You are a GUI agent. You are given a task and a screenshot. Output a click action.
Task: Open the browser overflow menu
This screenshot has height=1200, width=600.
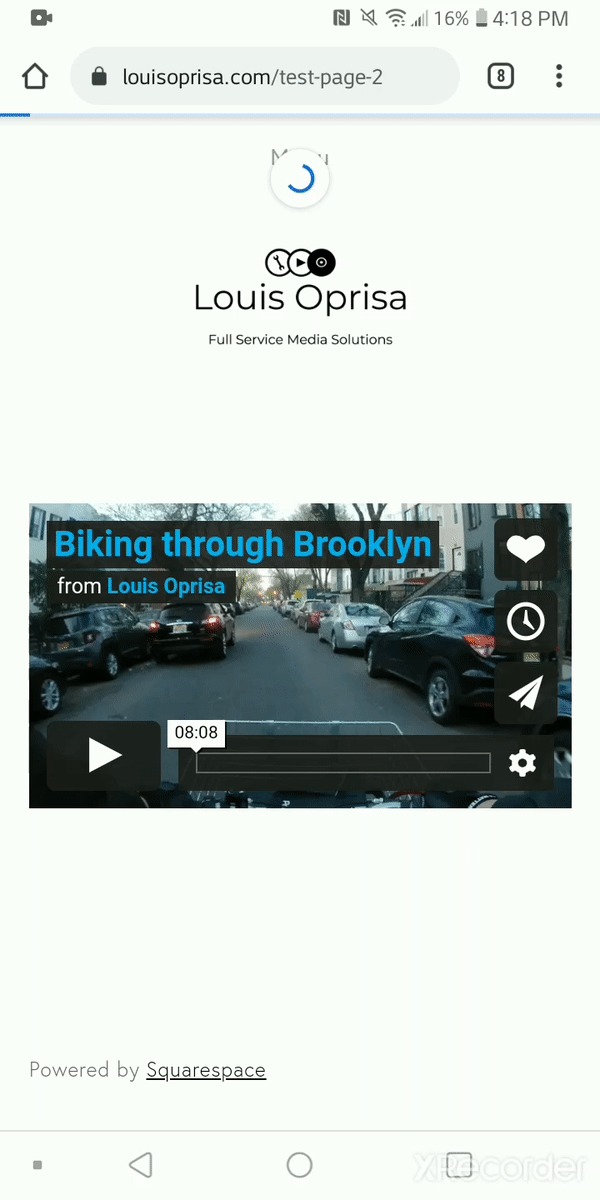point(559,77)
